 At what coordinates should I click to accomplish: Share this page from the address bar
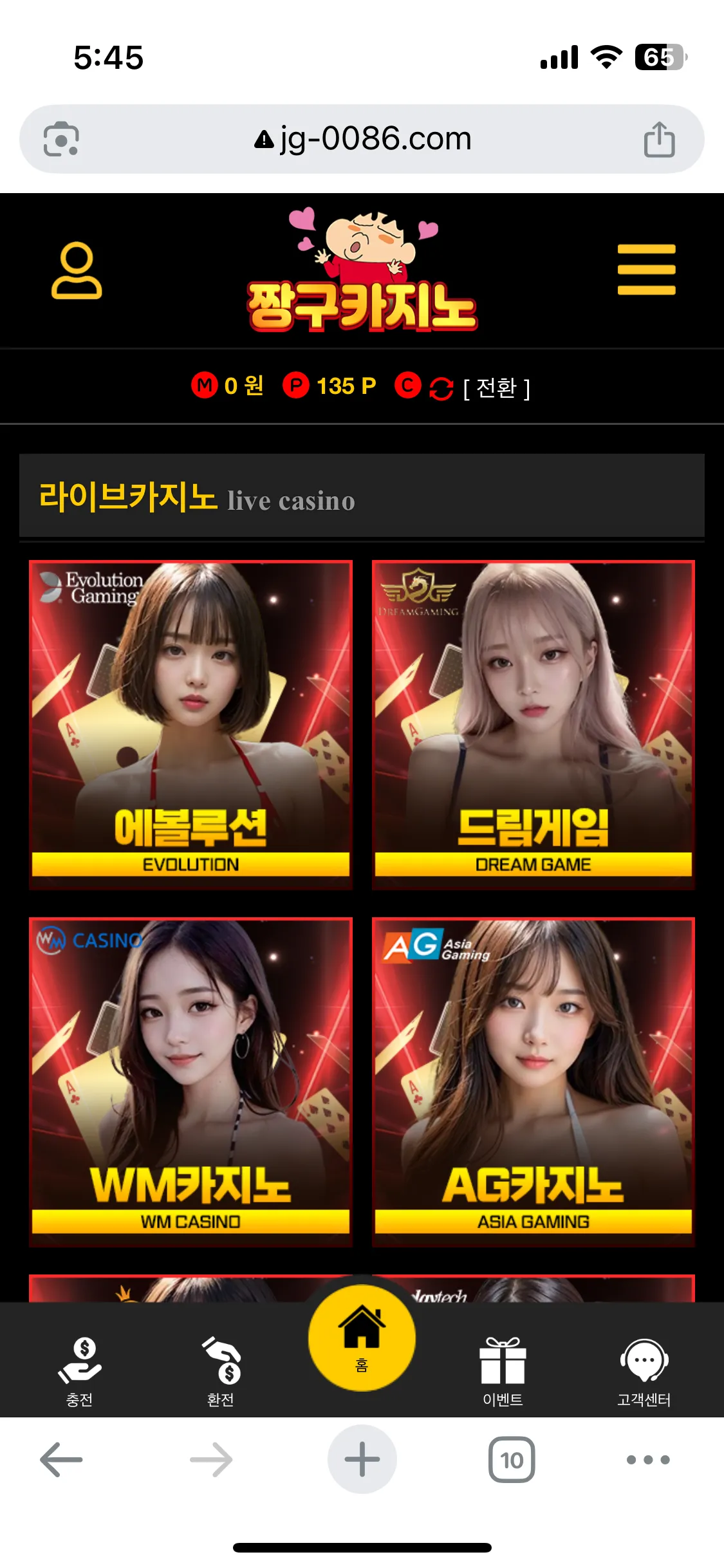coord(659,139)
